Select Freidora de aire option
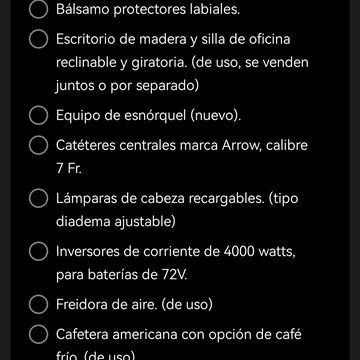Viewport: 360px width, 360px height. click(38, 304)
